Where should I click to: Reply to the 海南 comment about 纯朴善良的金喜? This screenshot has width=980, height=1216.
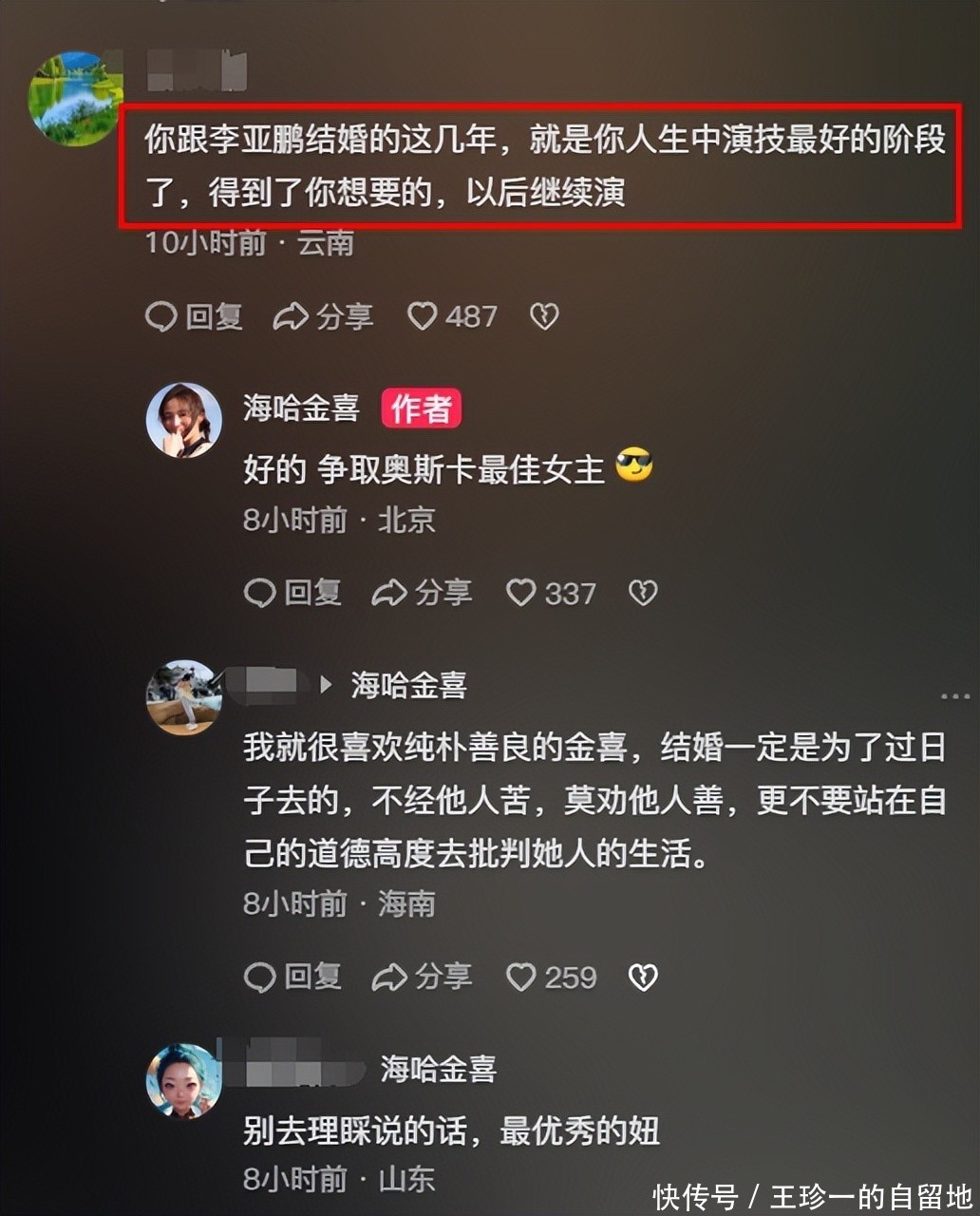click(292, 977)
